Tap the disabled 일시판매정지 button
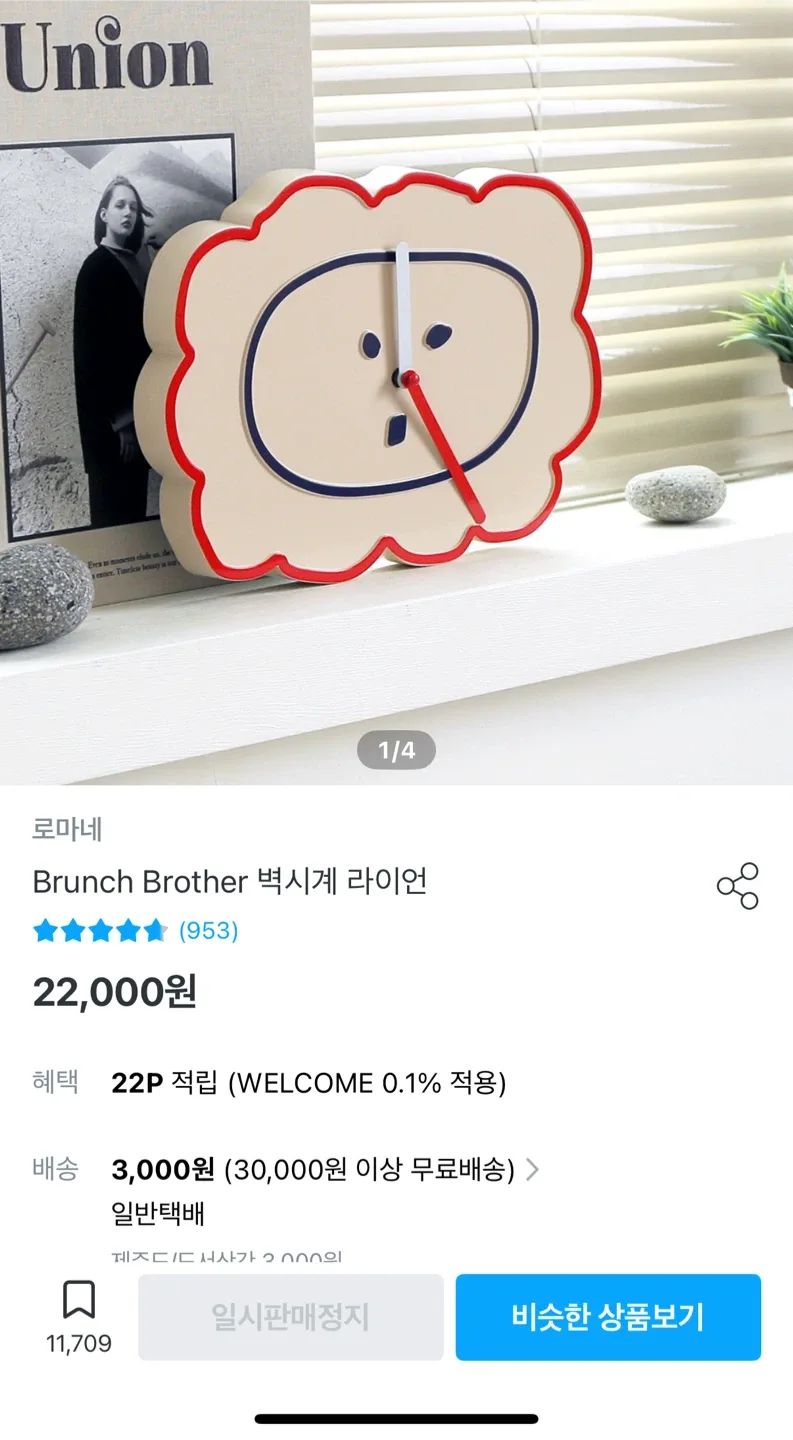Screen dimensions: 793x1440 coord(290,1316)
